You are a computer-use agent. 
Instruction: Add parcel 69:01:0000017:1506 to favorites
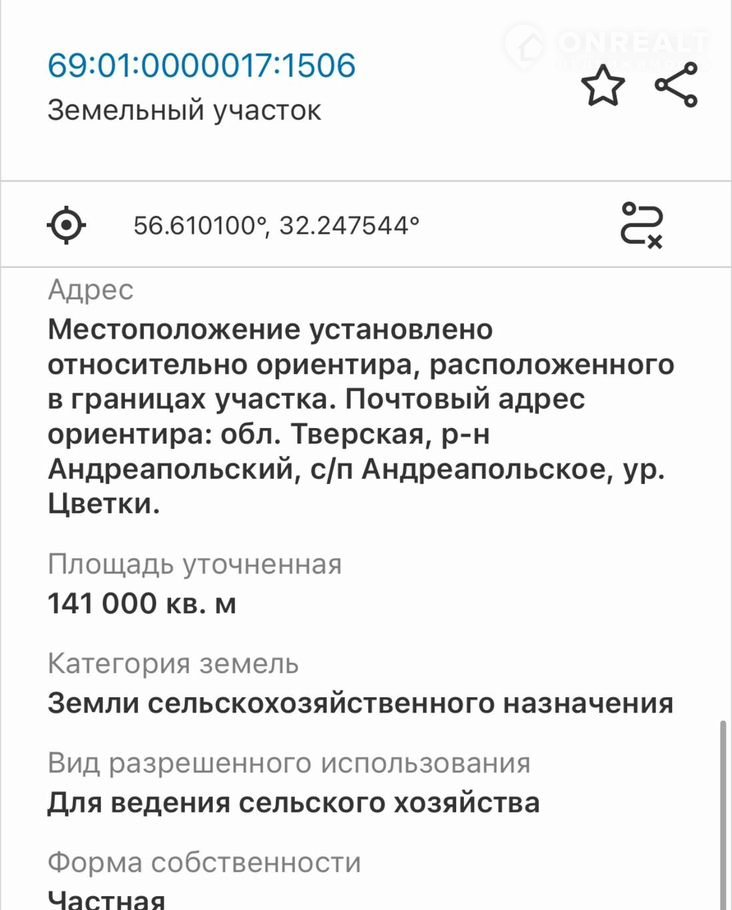pos(603,87)
